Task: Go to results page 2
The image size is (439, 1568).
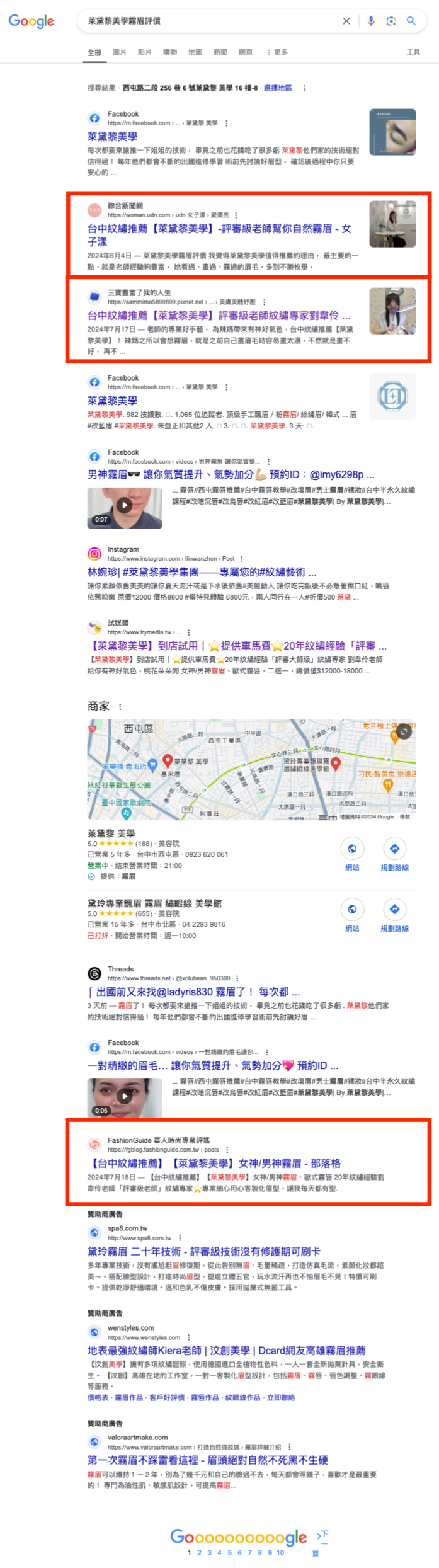Action: pyautogui.click(x=199, y=1553)
